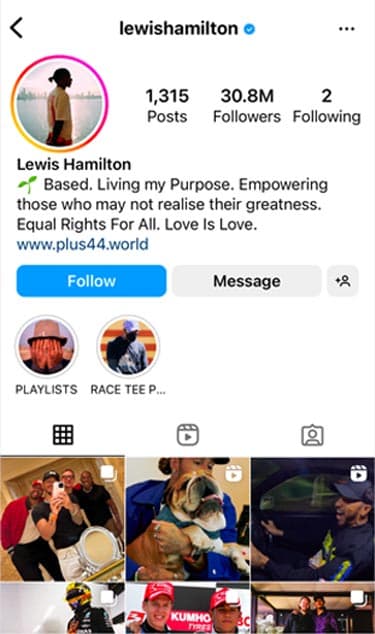Image resolution: width=375 pixels, height=634 pixels.
Task: Open the bulldog reel post
Action: [x=188, y=519]
